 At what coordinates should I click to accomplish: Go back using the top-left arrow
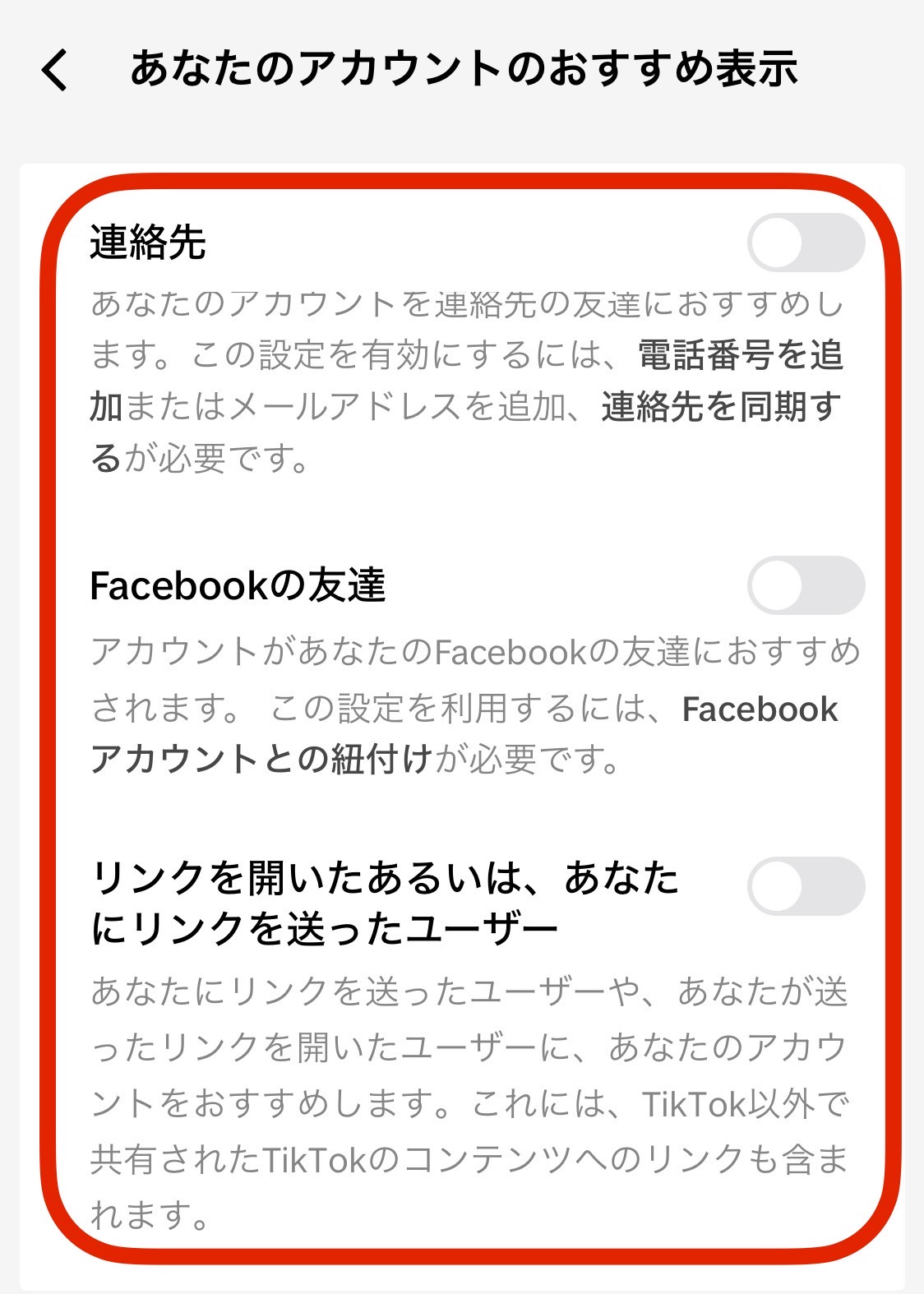click(55, 69)
